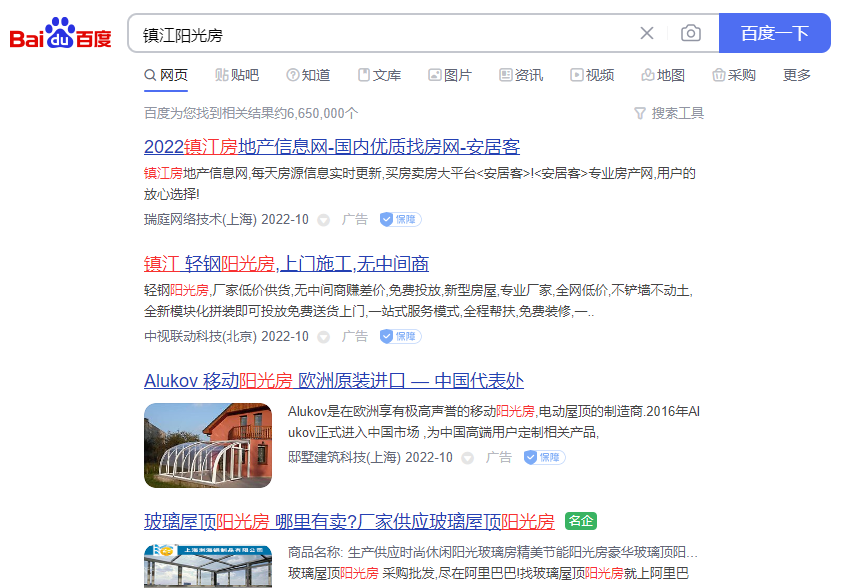This screenshot has width=842, height=588.
Task: Switch to the 地图 tab
Action: (663, 75)
